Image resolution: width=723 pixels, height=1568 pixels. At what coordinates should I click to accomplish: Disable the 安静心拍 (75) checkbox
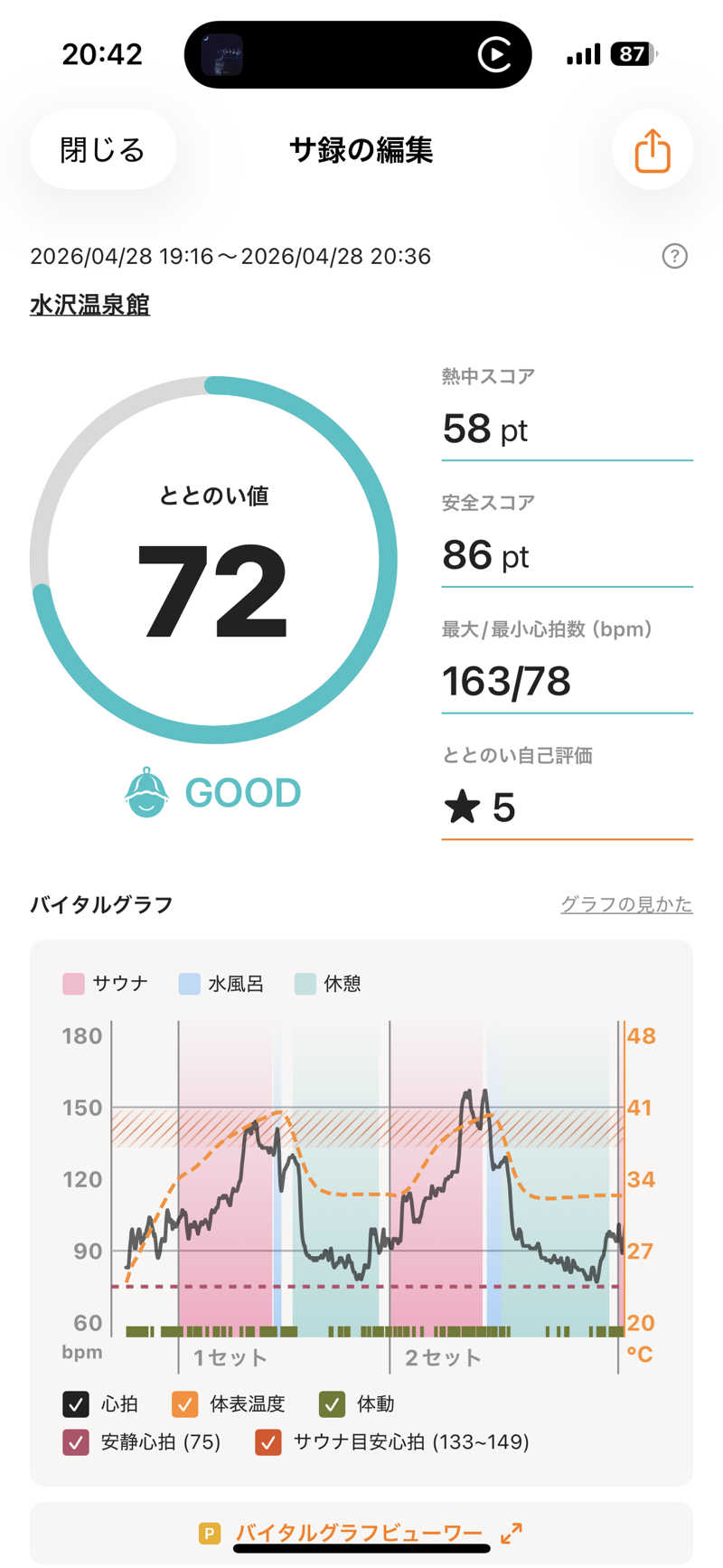(76, 1442)
